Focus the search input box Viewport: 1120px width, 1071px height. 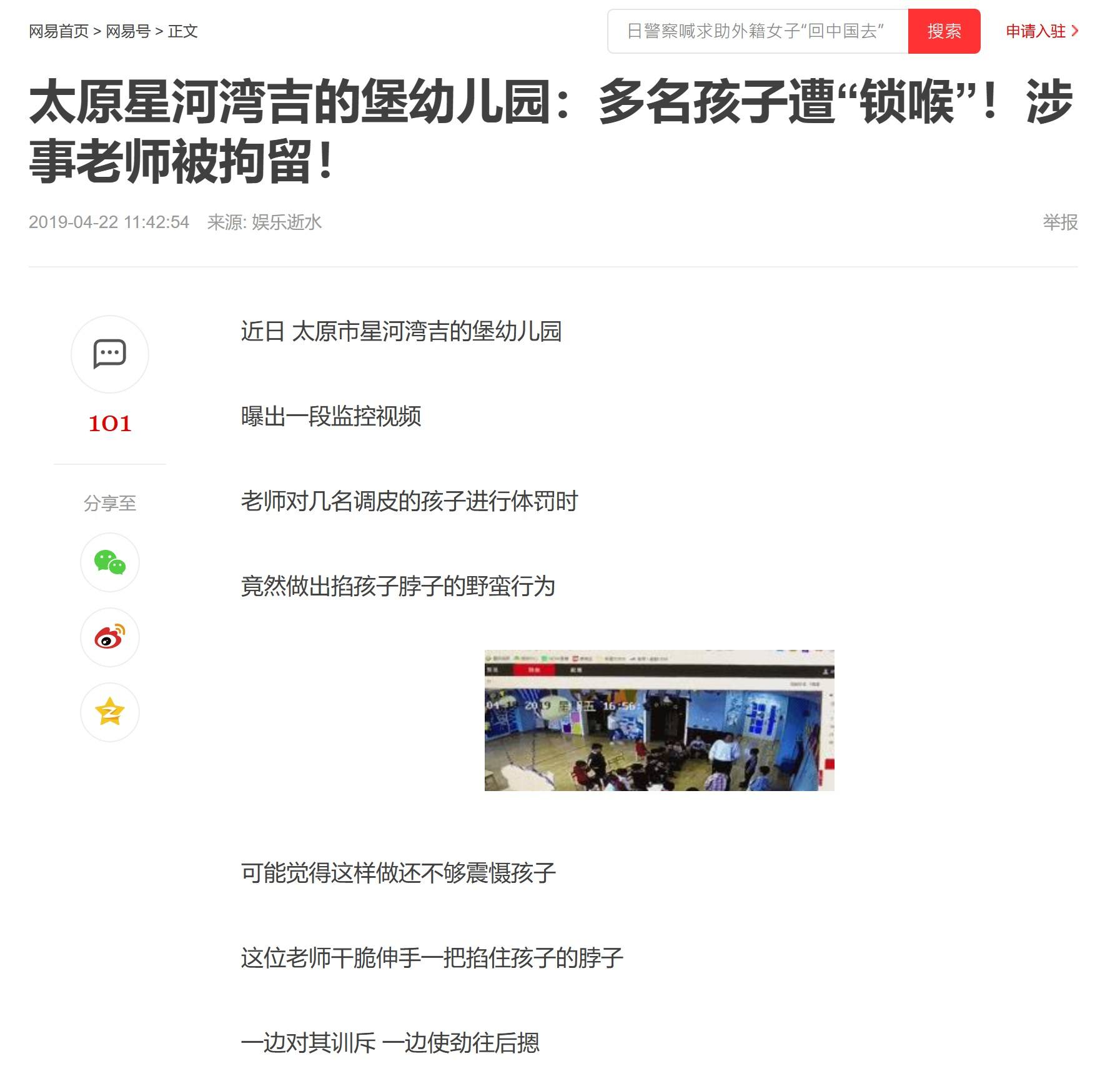[x=757, y=31]
